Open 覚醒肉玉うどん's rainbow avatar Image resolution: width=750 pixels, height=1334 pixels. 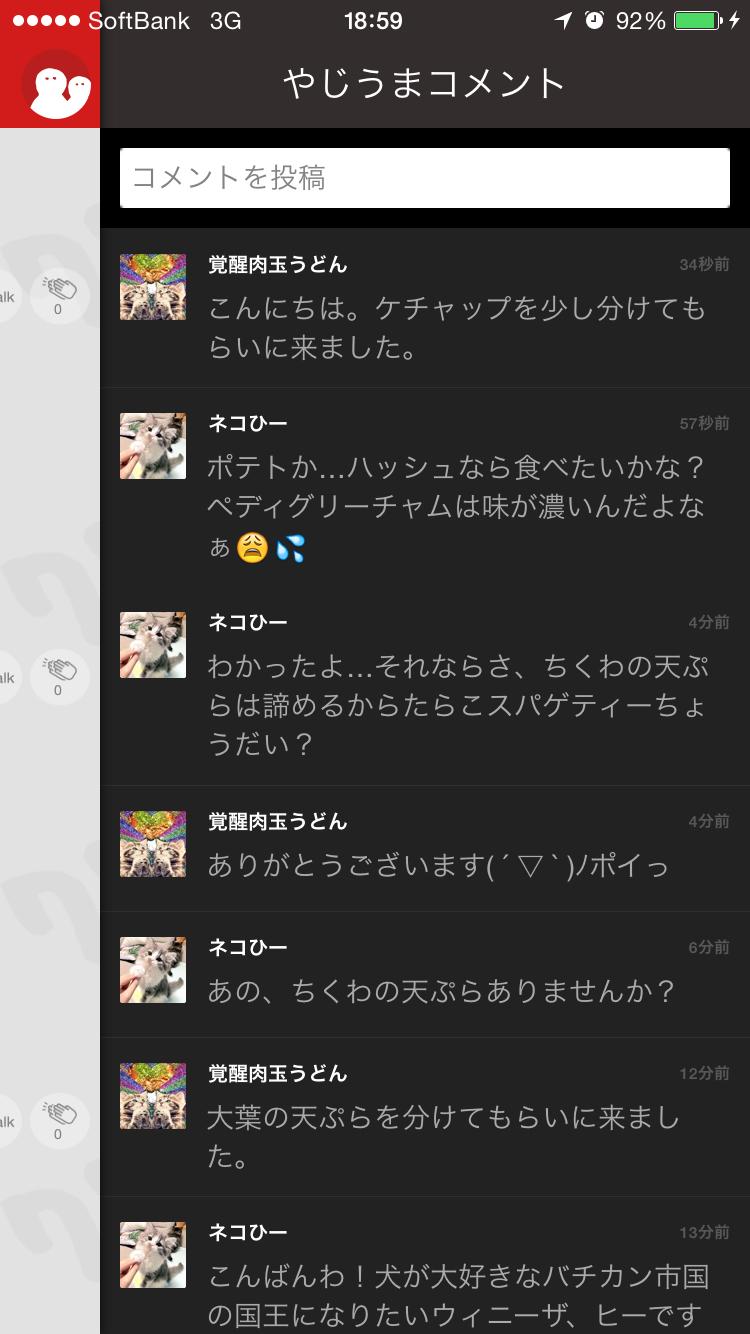click(152, 287)
